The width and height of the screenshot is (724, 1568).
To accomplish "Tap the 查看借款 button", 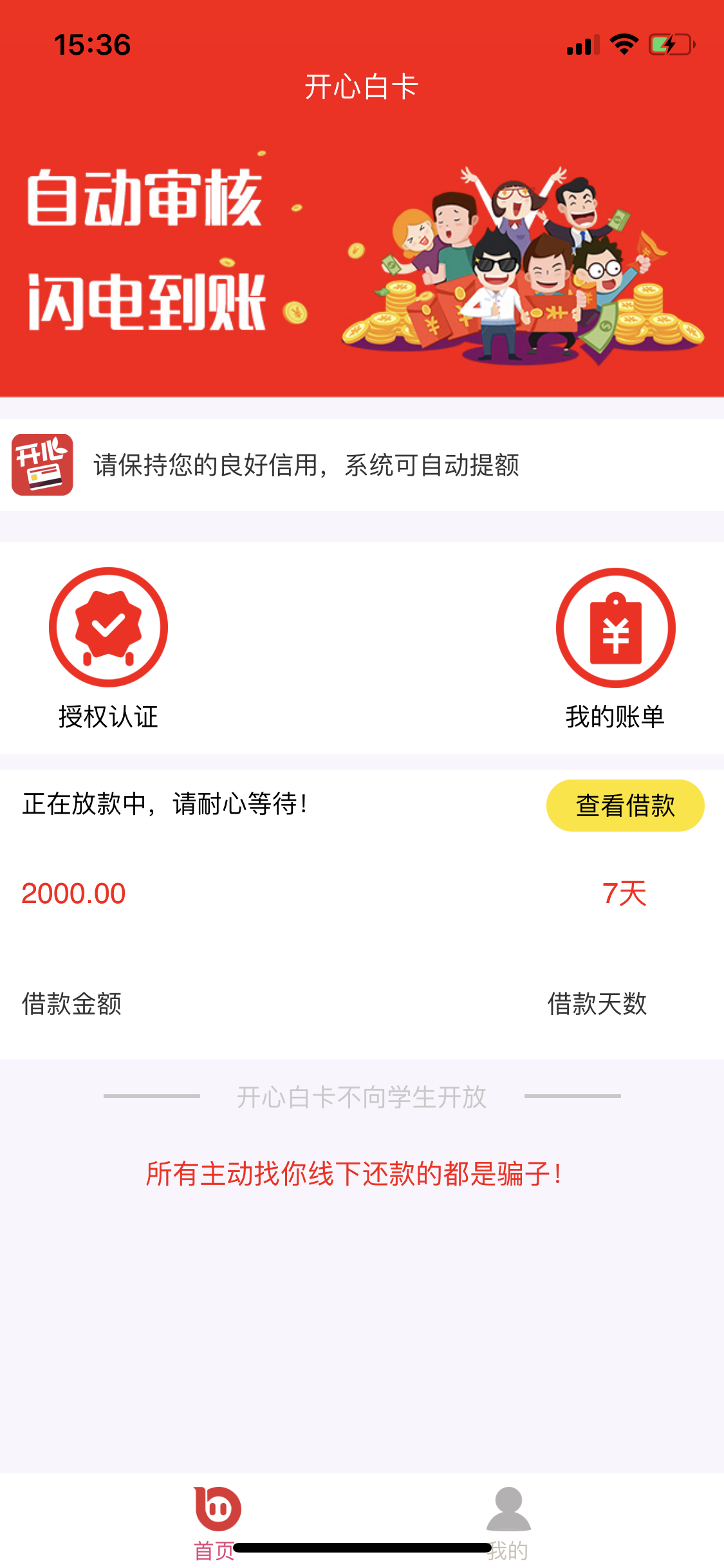I will (x=625, y=805).
